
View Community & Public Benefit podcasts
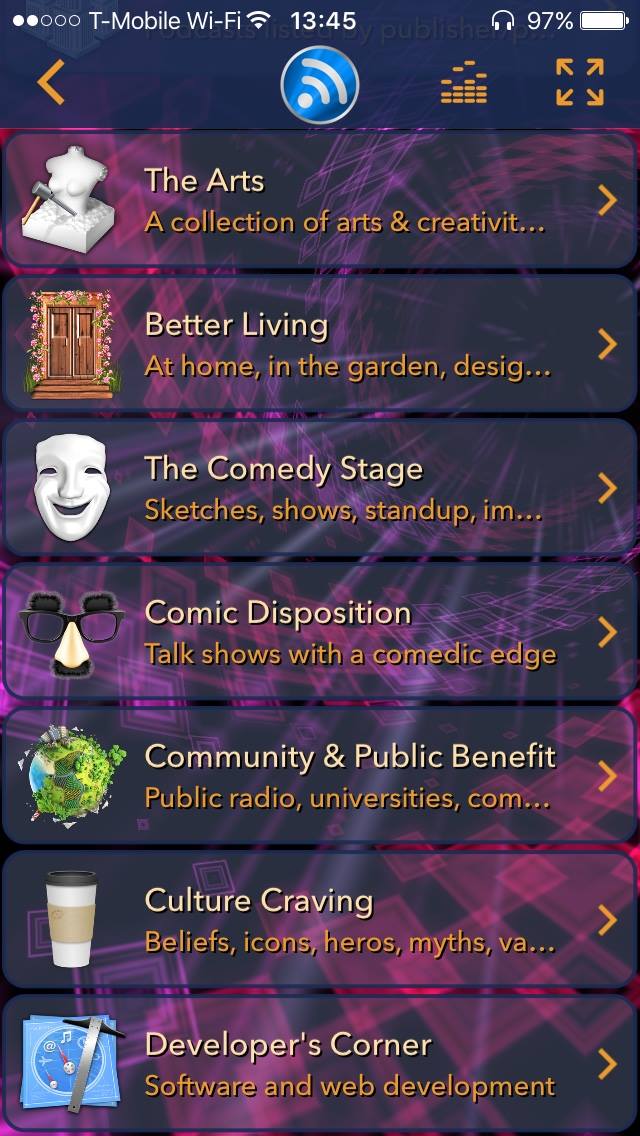320,777
